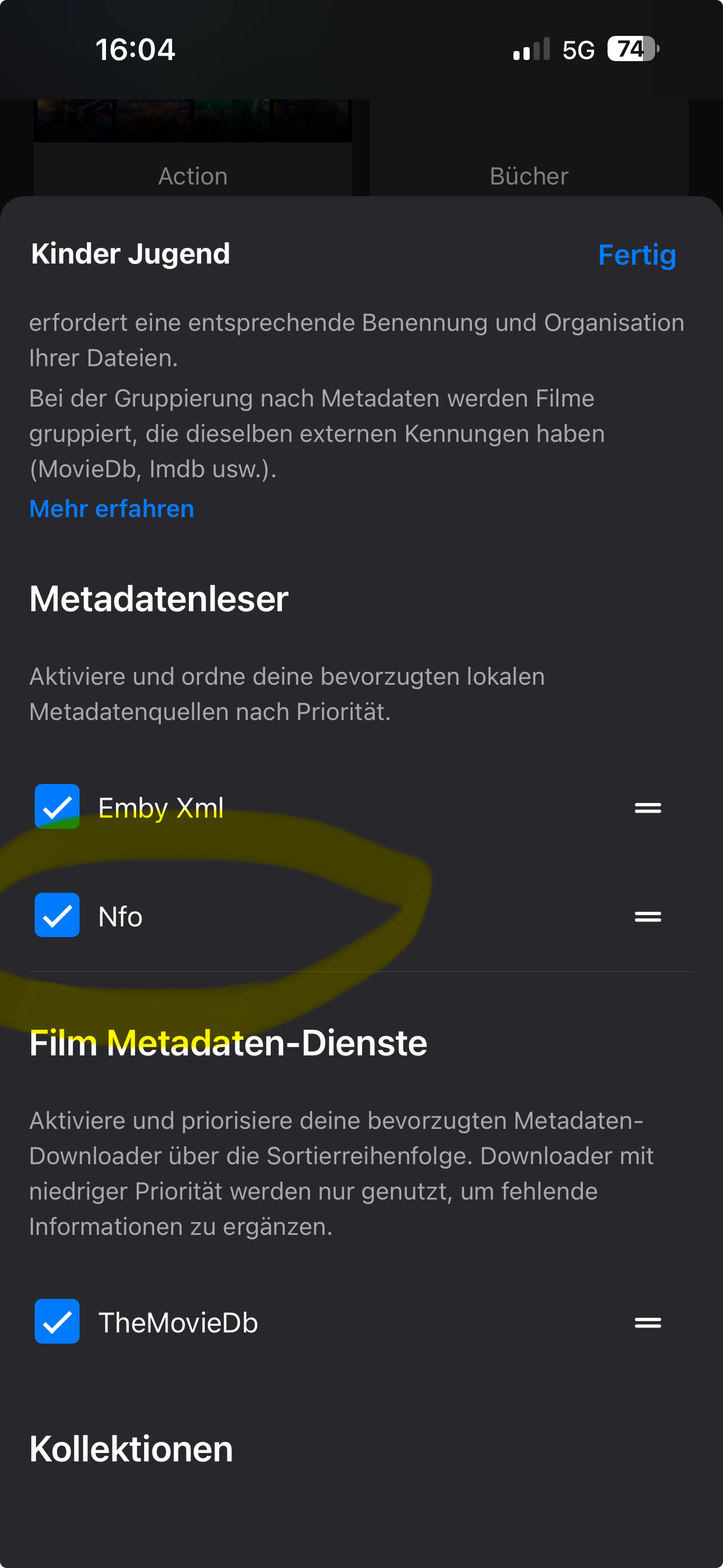Screen dimensions: 723x1568
Task: Tap the reorder handle next to Emby Xml
Action: click(647, 808)
